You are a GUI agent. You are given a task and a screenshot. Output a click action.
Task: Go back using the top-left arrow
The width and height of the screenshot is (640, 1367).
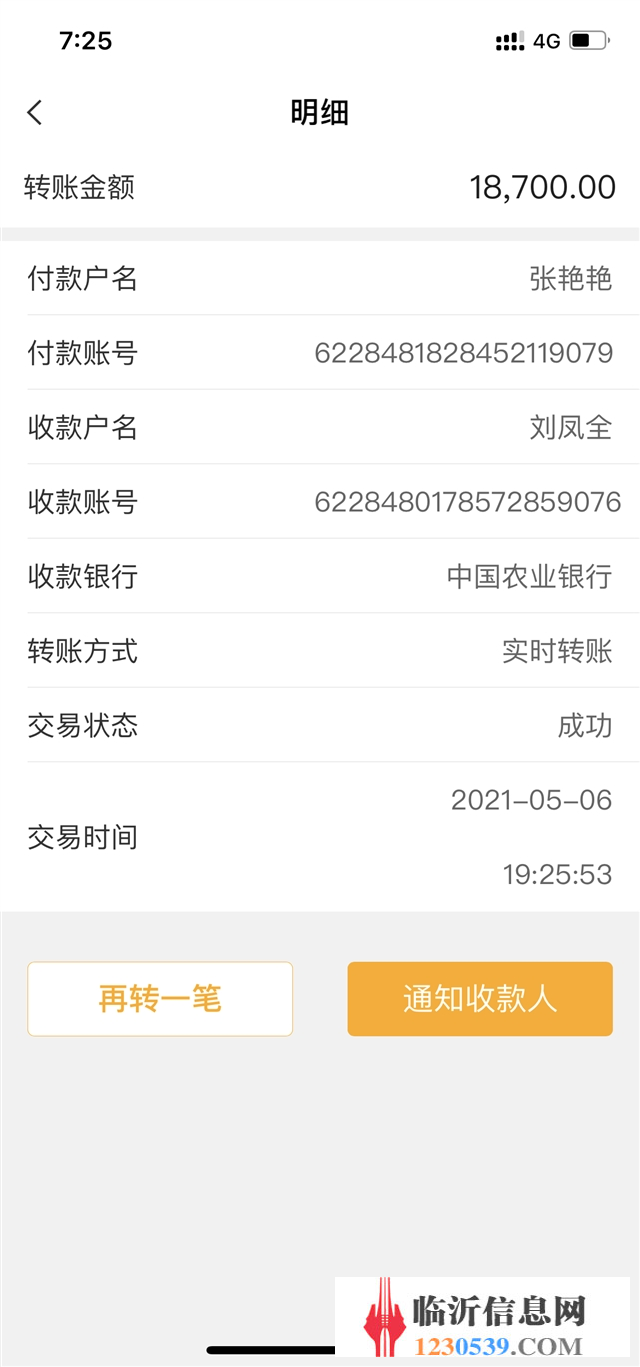point(35,112)
